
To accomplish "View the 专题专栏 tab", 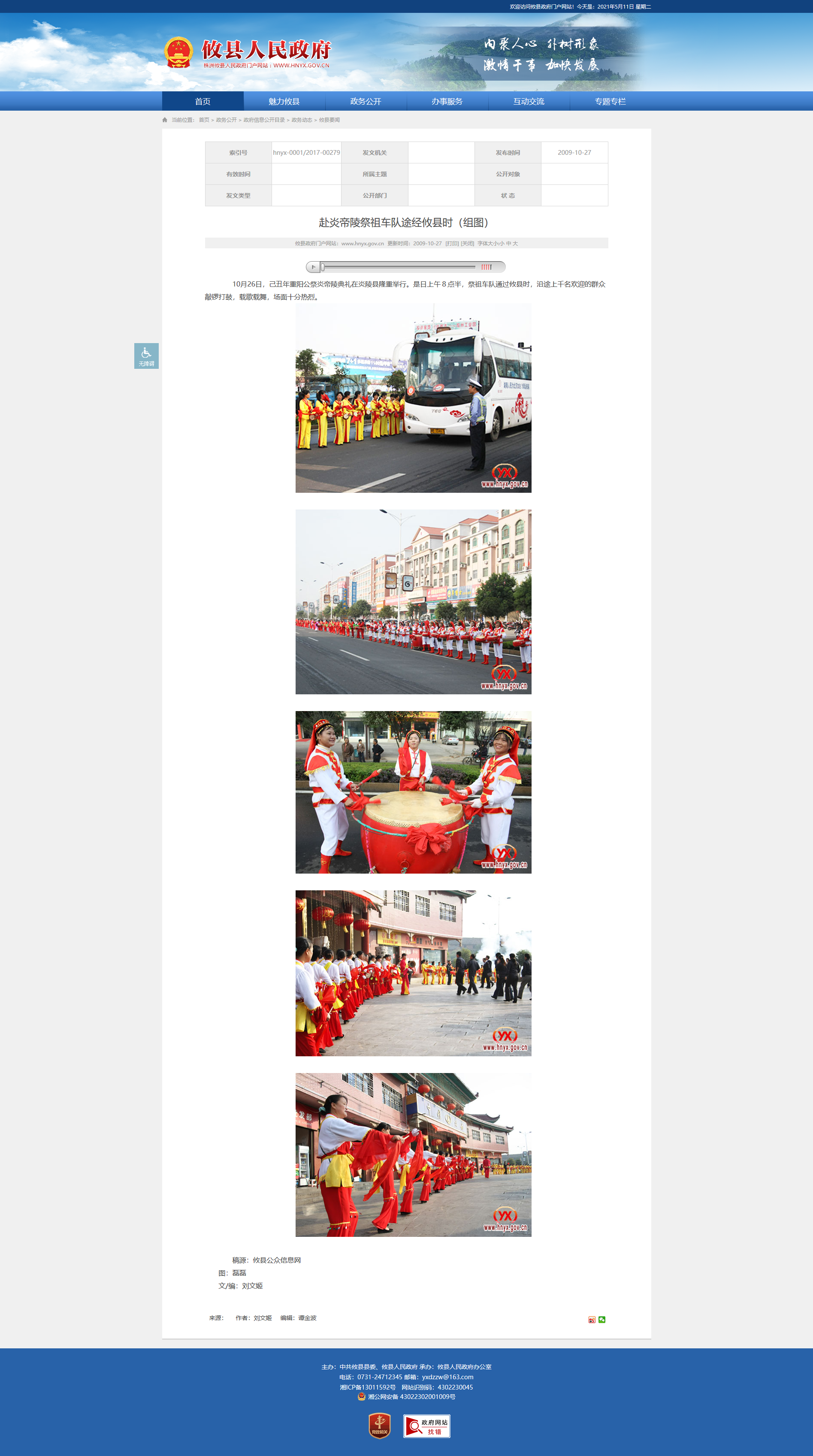I will pyautogui.click(x=610, y=101).
